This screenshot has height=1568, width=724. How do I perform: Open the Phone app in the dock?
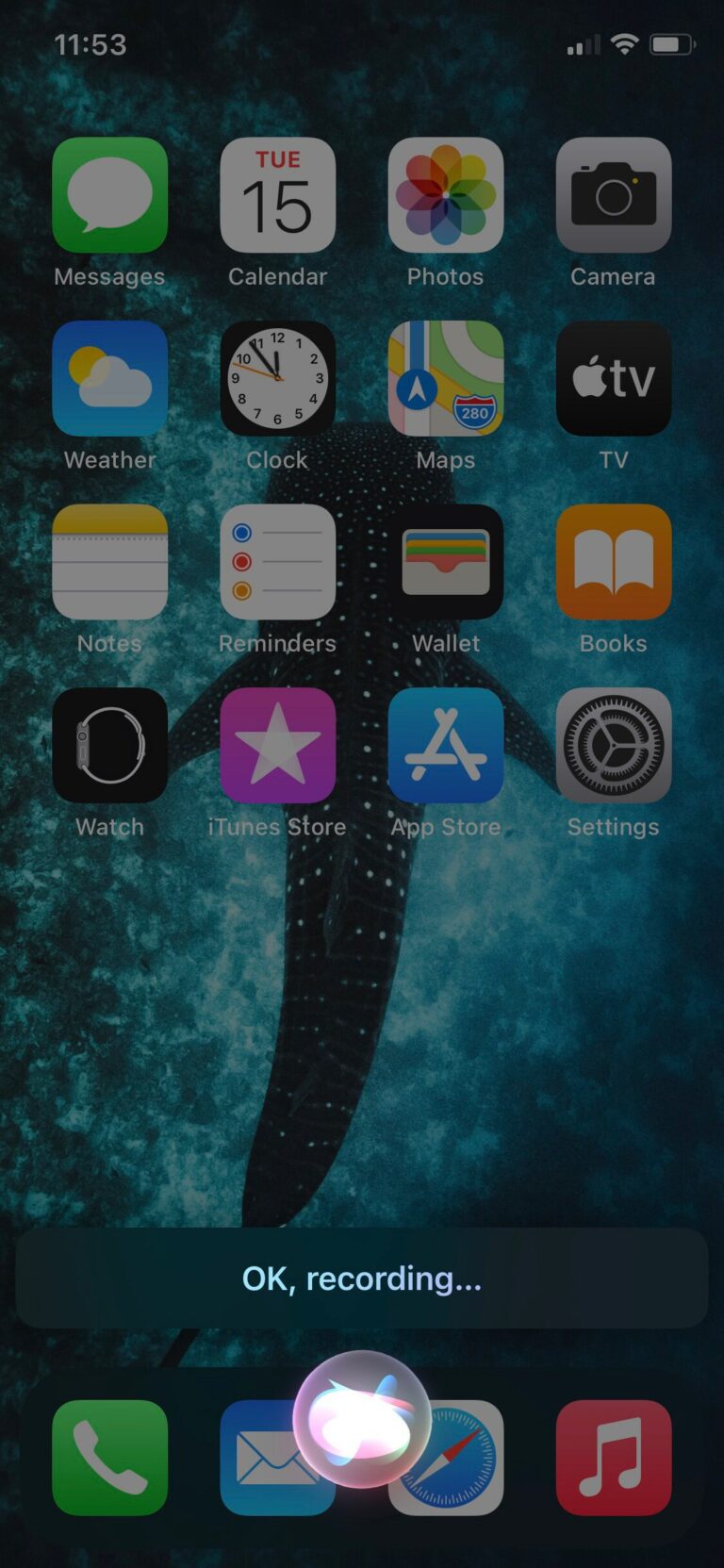coord(109,1458)
